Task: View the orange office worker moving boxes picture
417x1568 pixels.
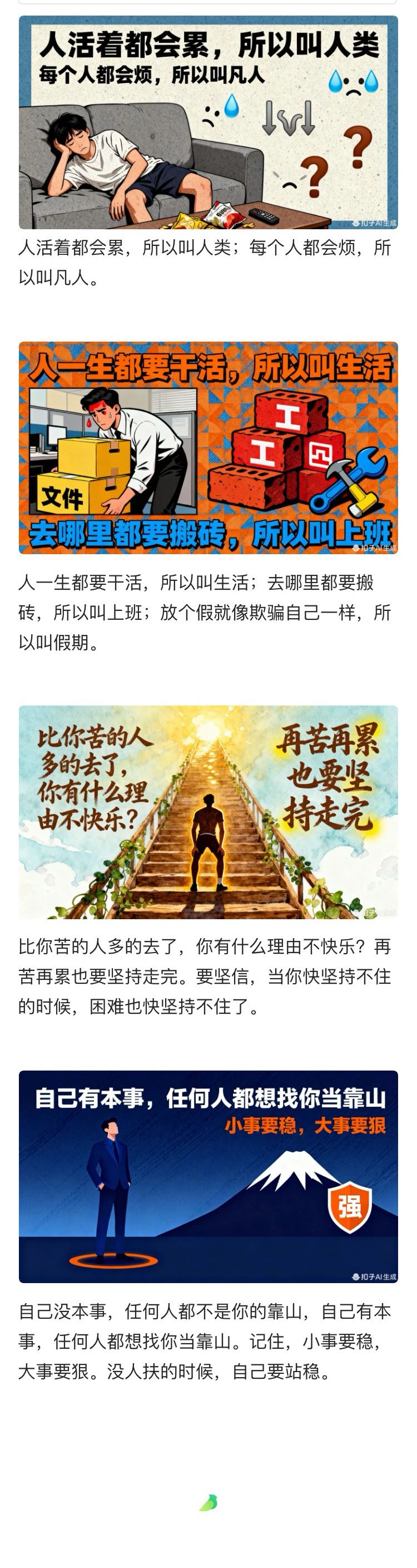Action: point(208,447)
